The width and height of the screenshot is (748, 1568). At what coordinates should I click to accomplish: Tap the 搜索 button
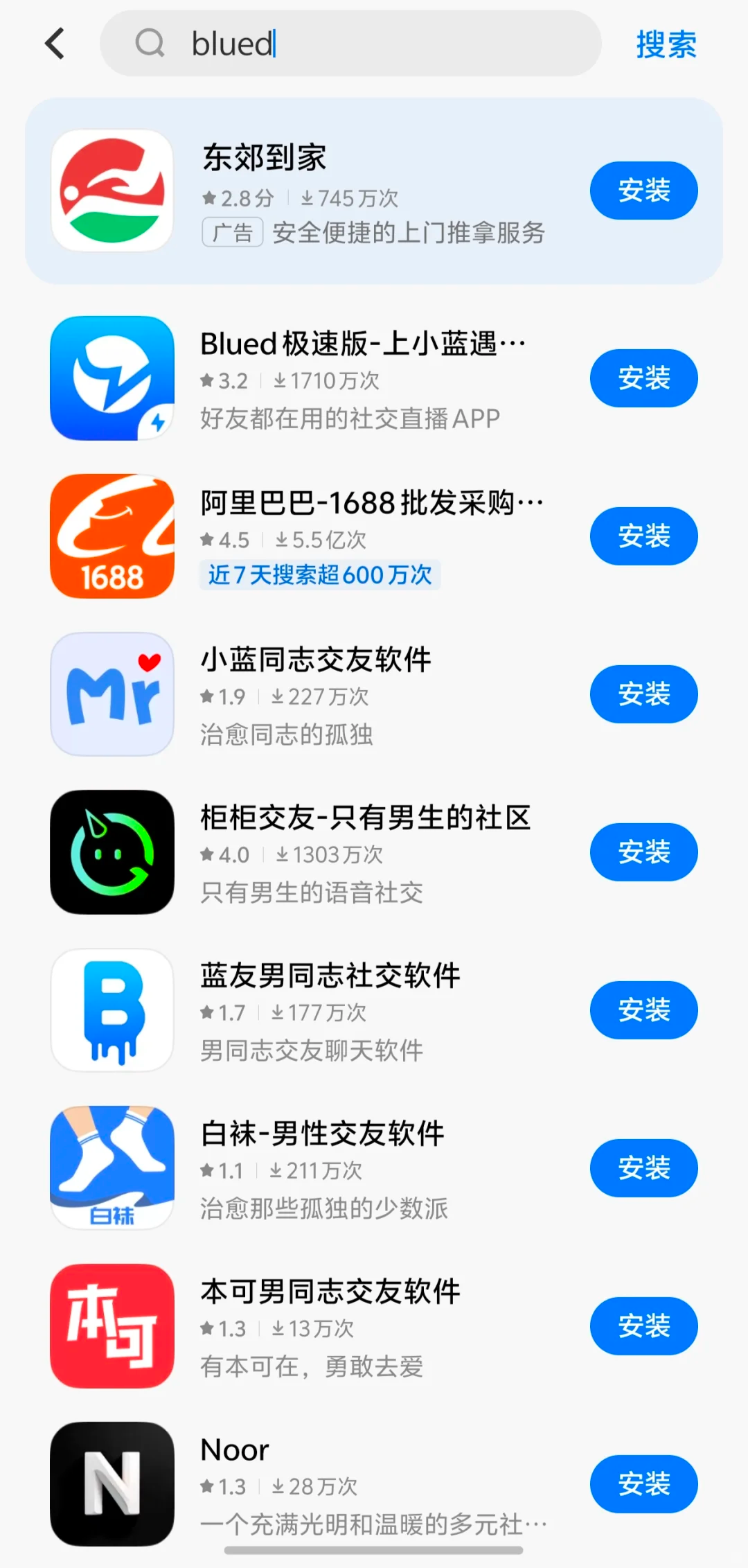pos(666,44)
